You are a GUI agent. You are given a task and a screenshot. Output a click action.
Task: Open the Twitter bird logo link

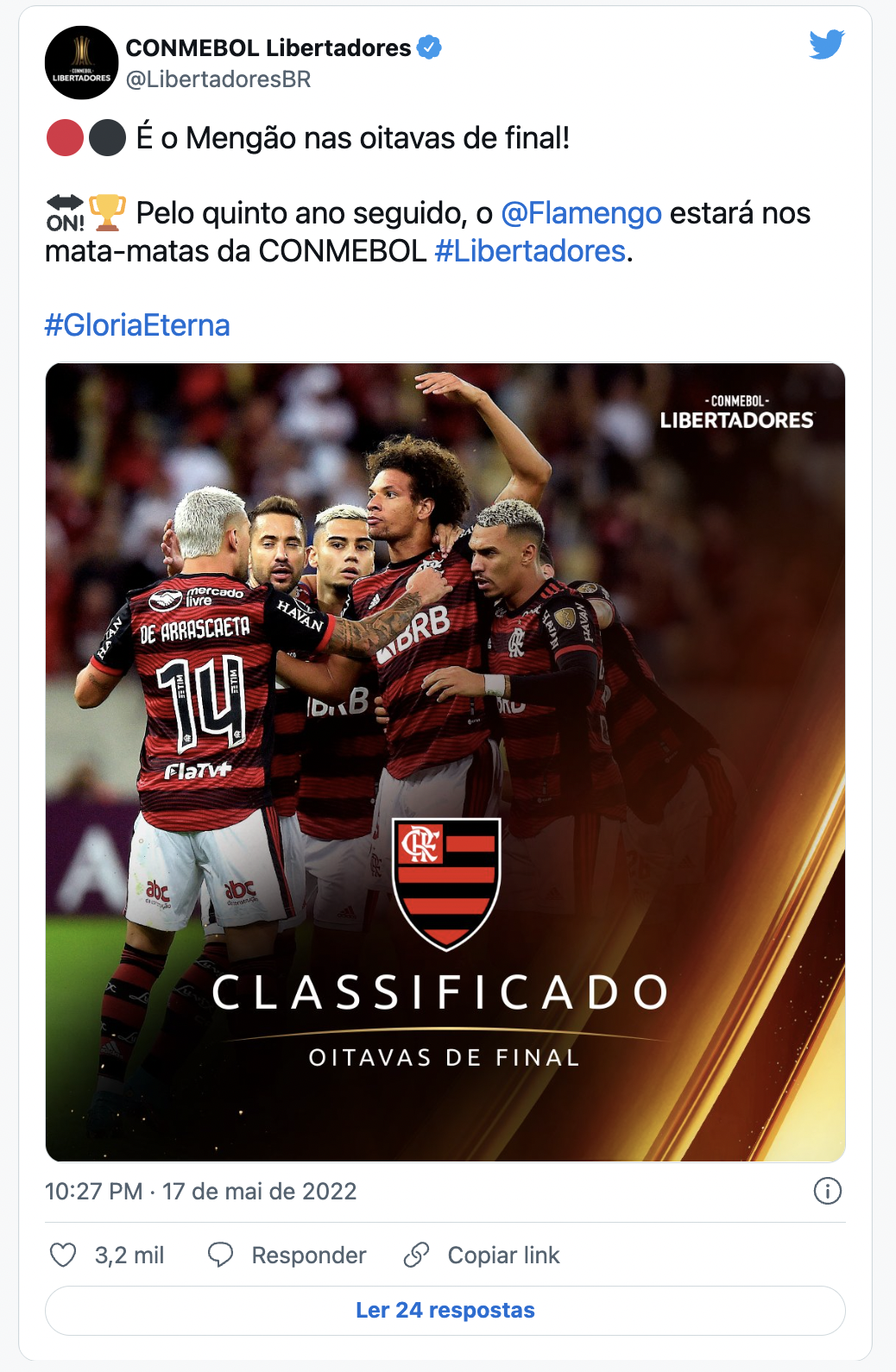coord(826,45)
